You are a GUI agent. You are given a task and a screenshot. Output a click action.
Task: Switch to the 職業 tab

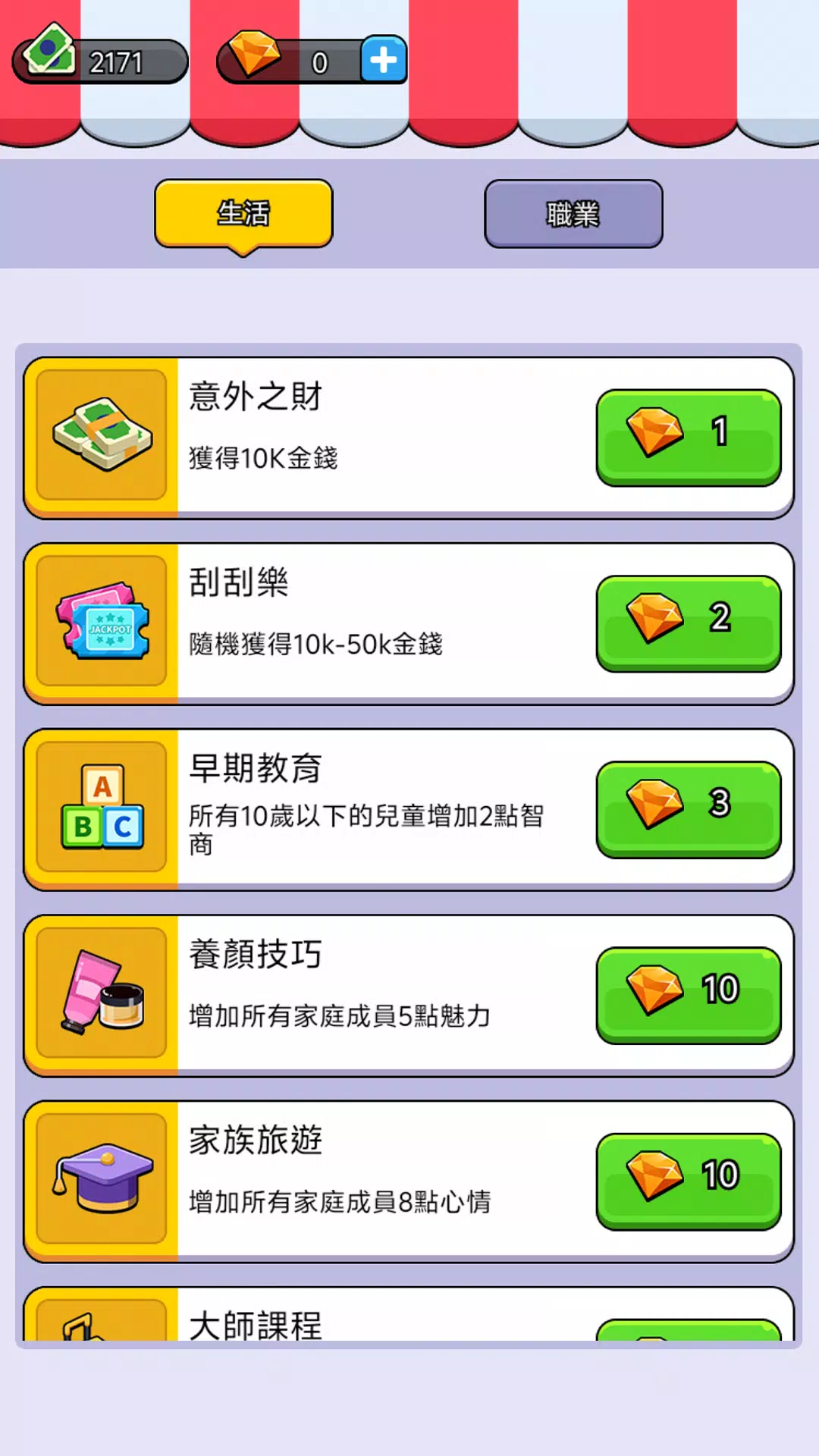(x=573, y=213)
